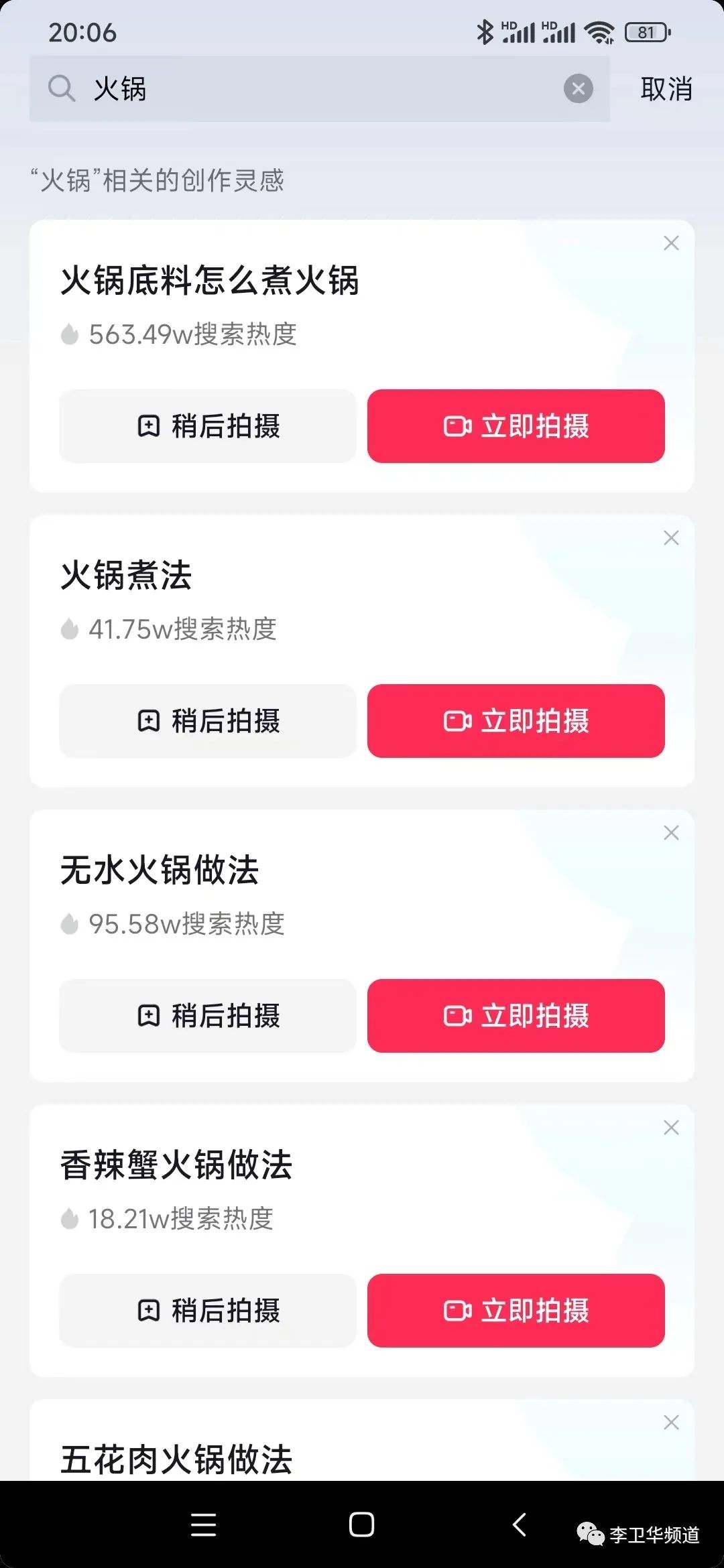Close the 香辣蟹火锅做法 card
This screenshot has width=724, height=1568.
[671, 1128]
